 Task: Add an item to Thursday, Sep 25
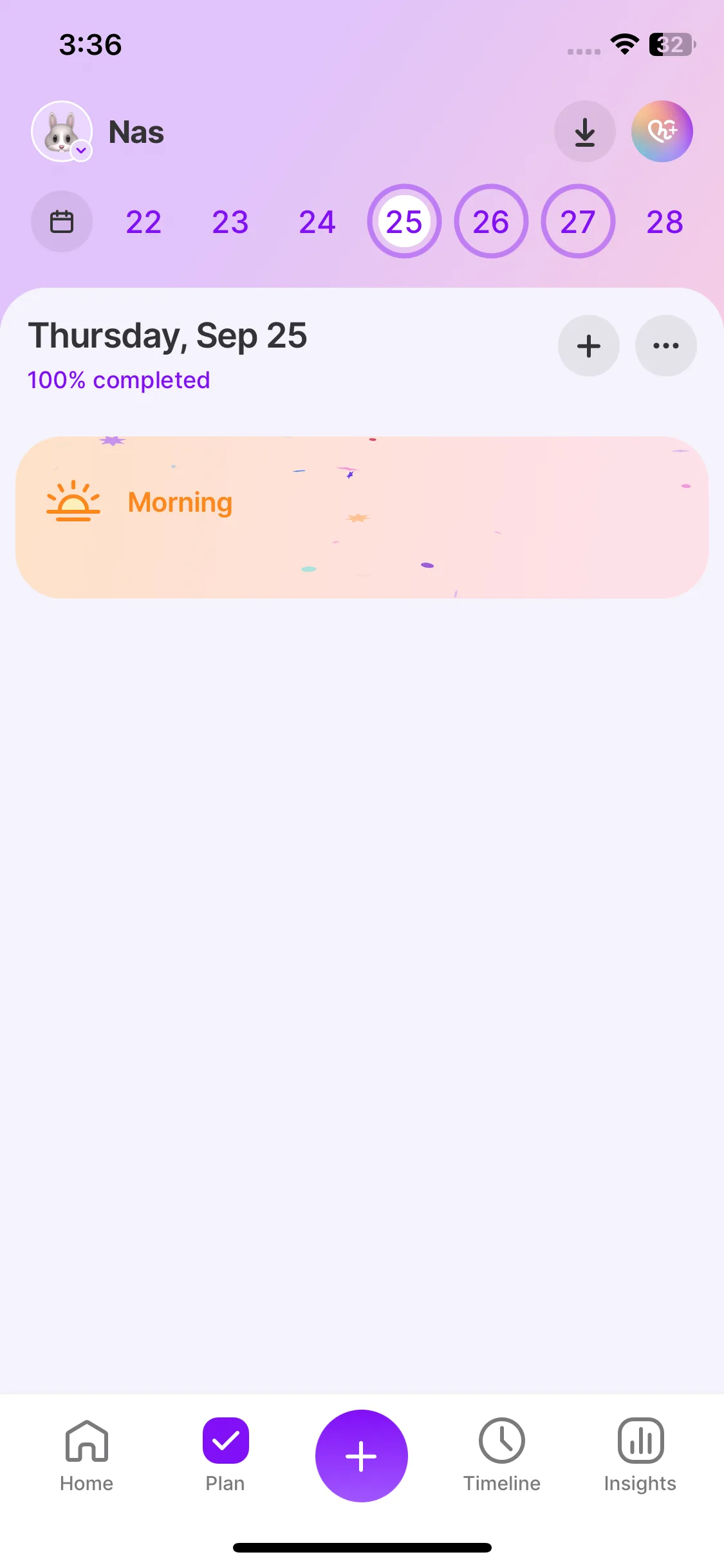(588, 346)
